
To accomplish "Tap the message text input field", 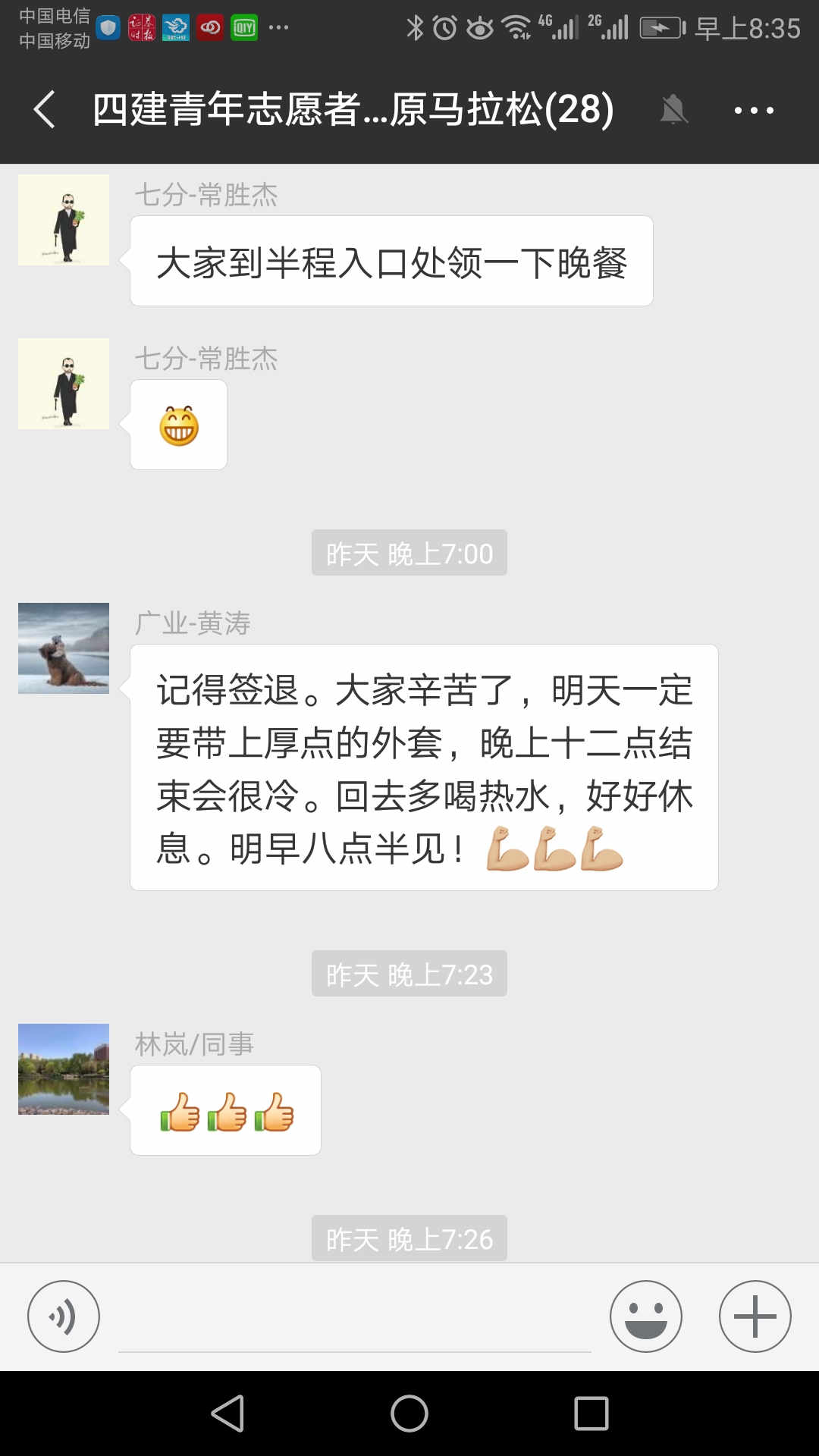I will (354, 1319).
